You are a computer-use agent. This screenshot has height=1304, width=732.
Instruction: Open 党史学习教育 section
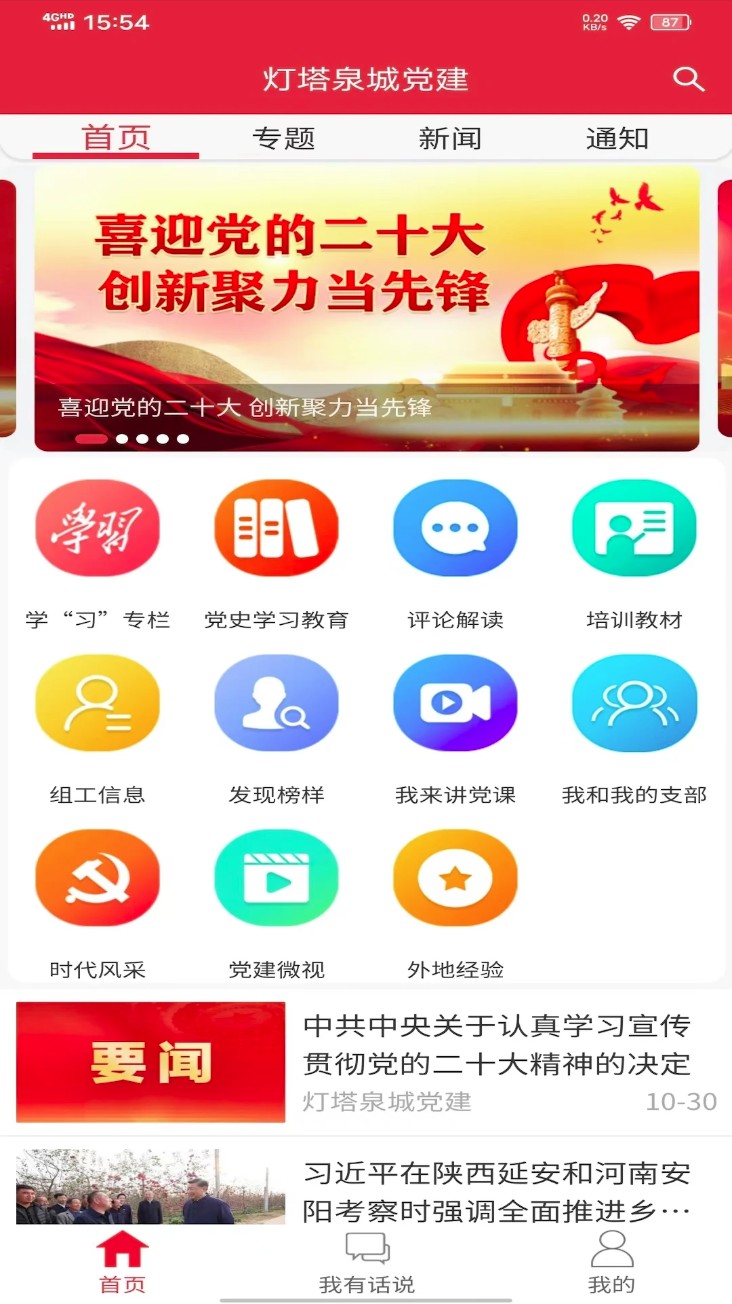(x=276, y=528)
